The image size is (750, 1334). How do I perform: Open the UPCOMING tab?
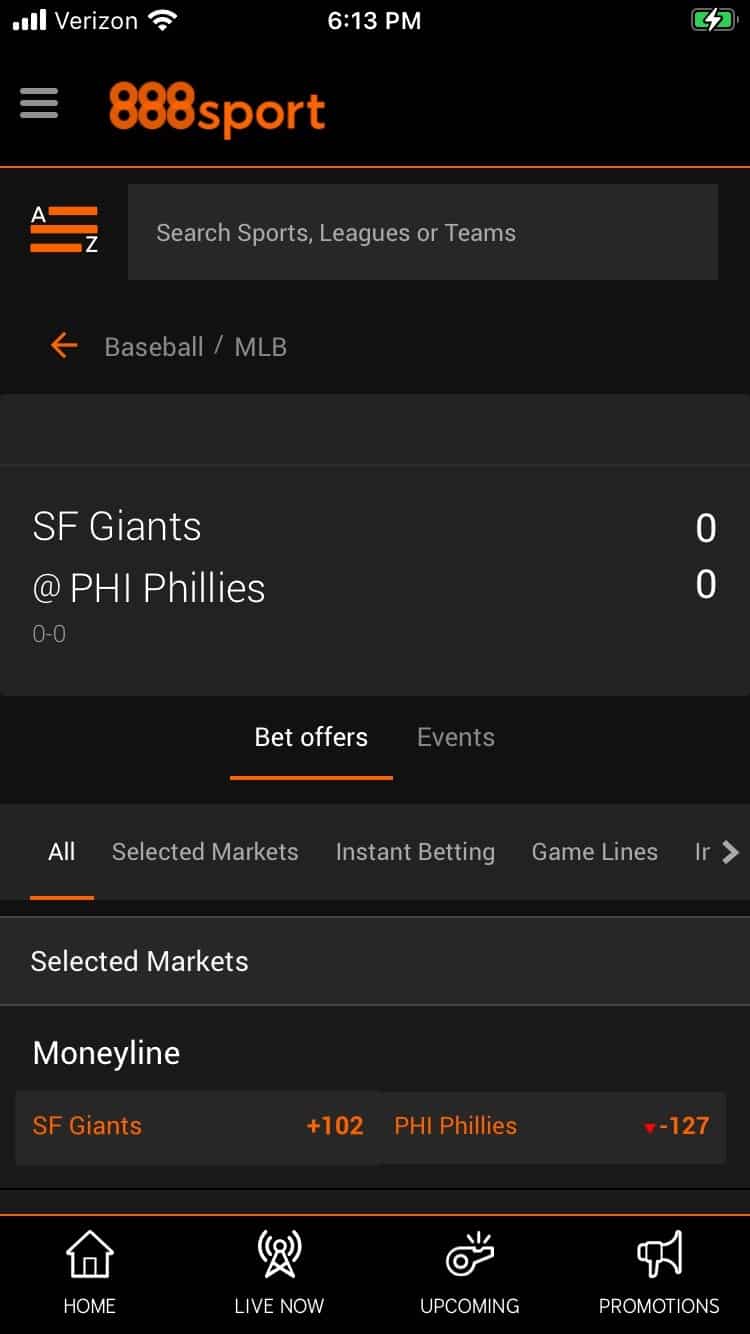tap(470, 1274)
